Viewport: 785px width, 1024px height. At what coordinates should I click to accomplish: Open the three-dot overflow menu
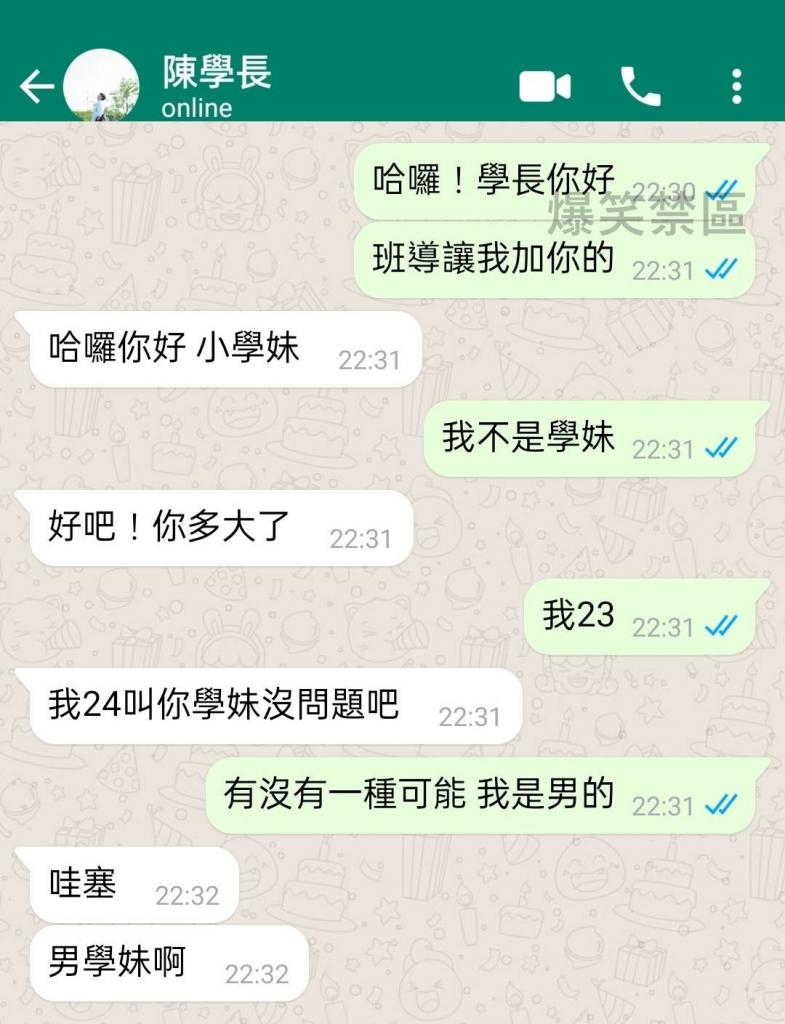pyautogui.click(x=737, y=87)
